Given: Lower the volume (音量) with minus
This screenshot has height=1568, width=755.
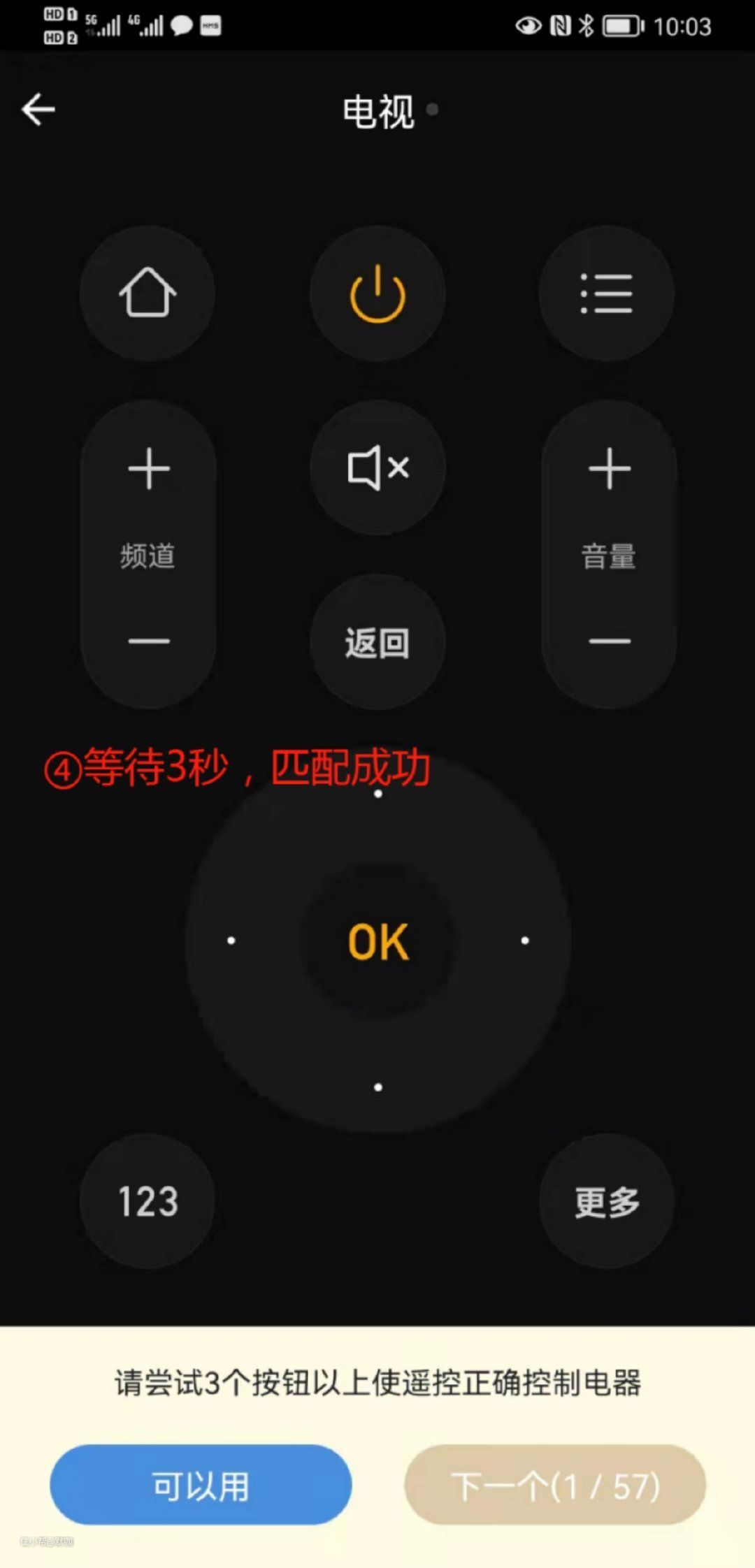Looking at the screenshot, I should tap(609, 641).
